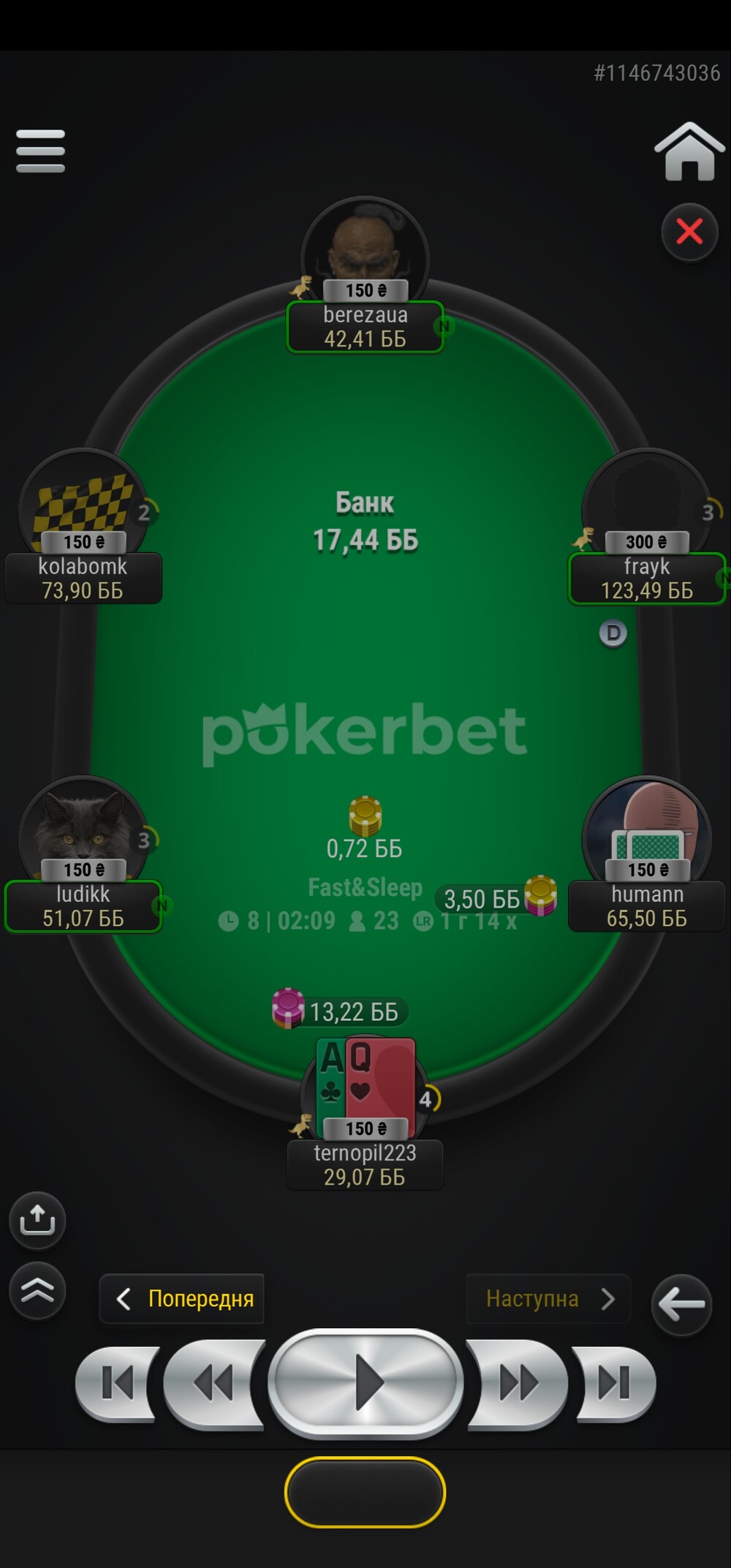Viewport: 731px width, 1568px height.
Task: Close the hand replay with red X
Action: tap(689, 232)
